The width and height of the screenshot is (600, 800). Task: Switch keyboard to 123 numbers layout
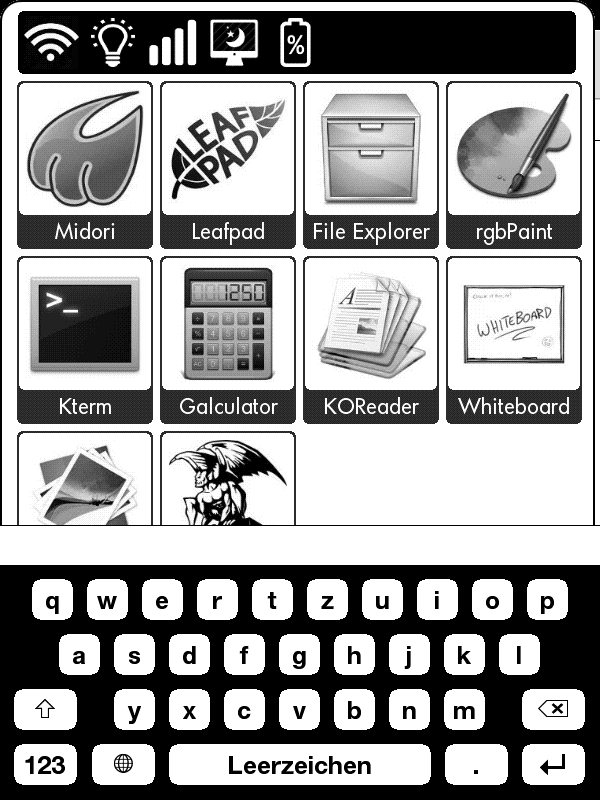(44, 766)
